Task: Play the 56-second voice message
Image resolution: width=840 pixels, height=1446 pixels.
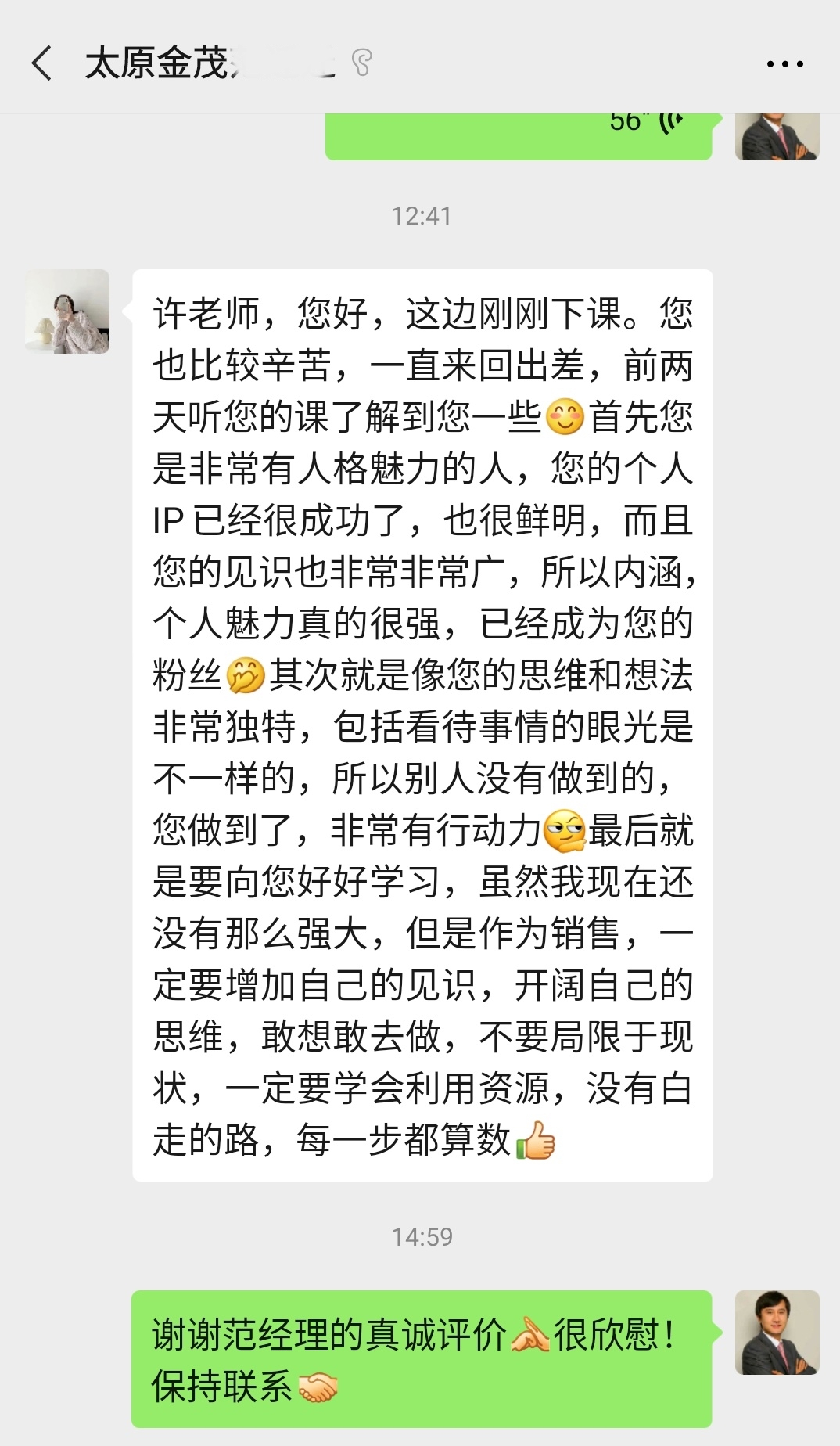Action: pos(518,135)
